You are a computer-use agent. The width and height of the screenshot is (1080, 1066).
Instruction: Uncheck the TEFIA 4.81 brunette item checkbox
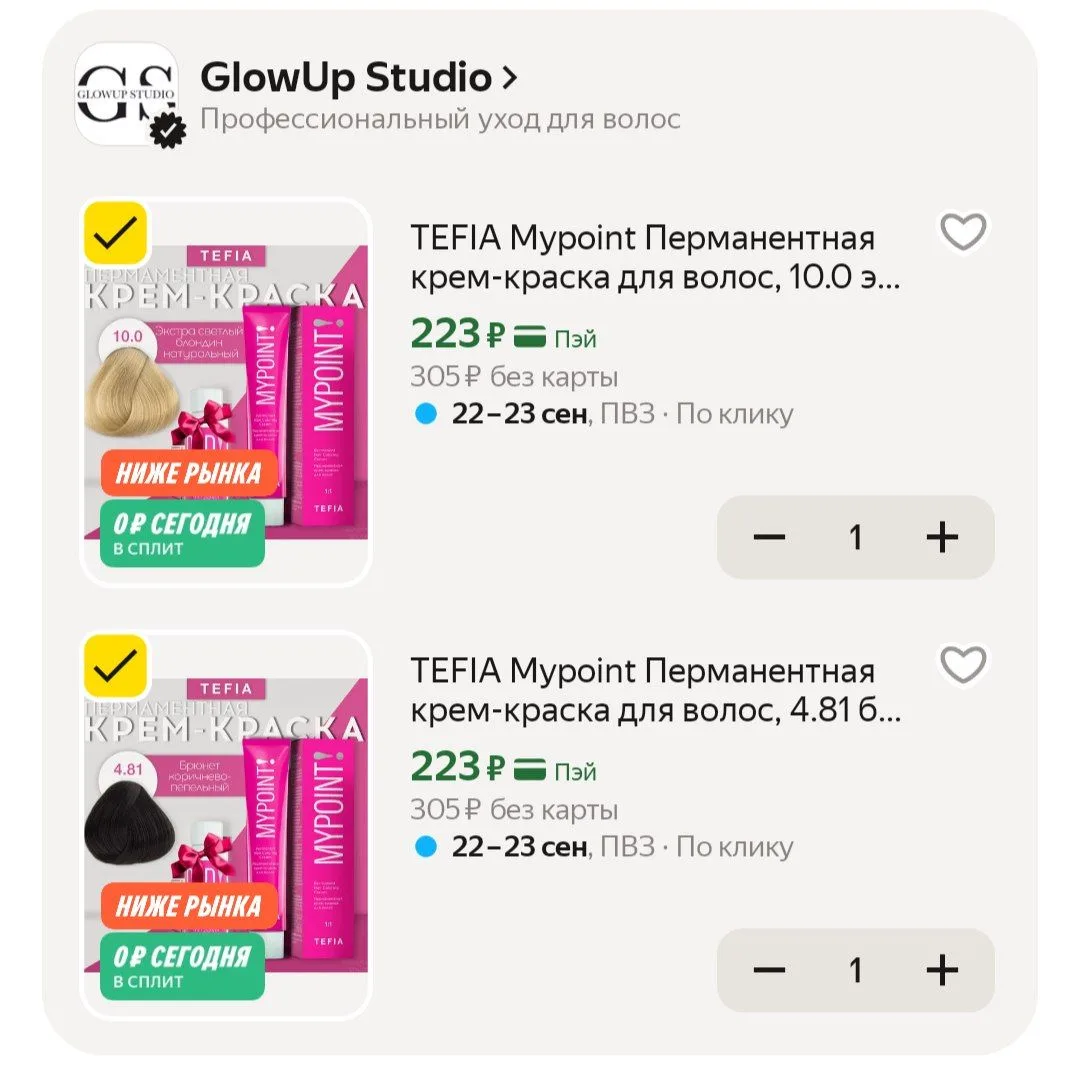tap(116, 667)
